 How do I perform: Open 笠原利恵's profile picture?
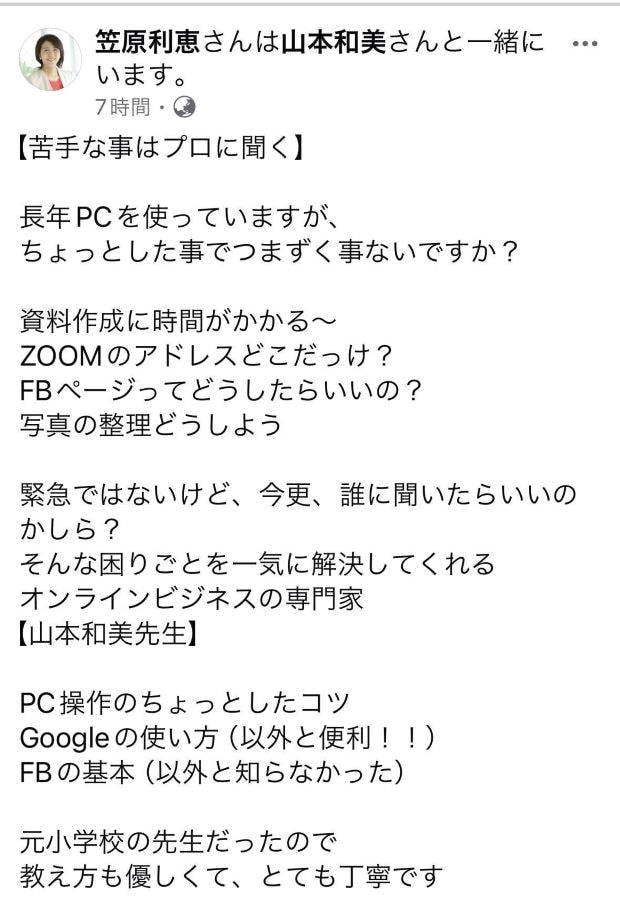coord(50,60)
